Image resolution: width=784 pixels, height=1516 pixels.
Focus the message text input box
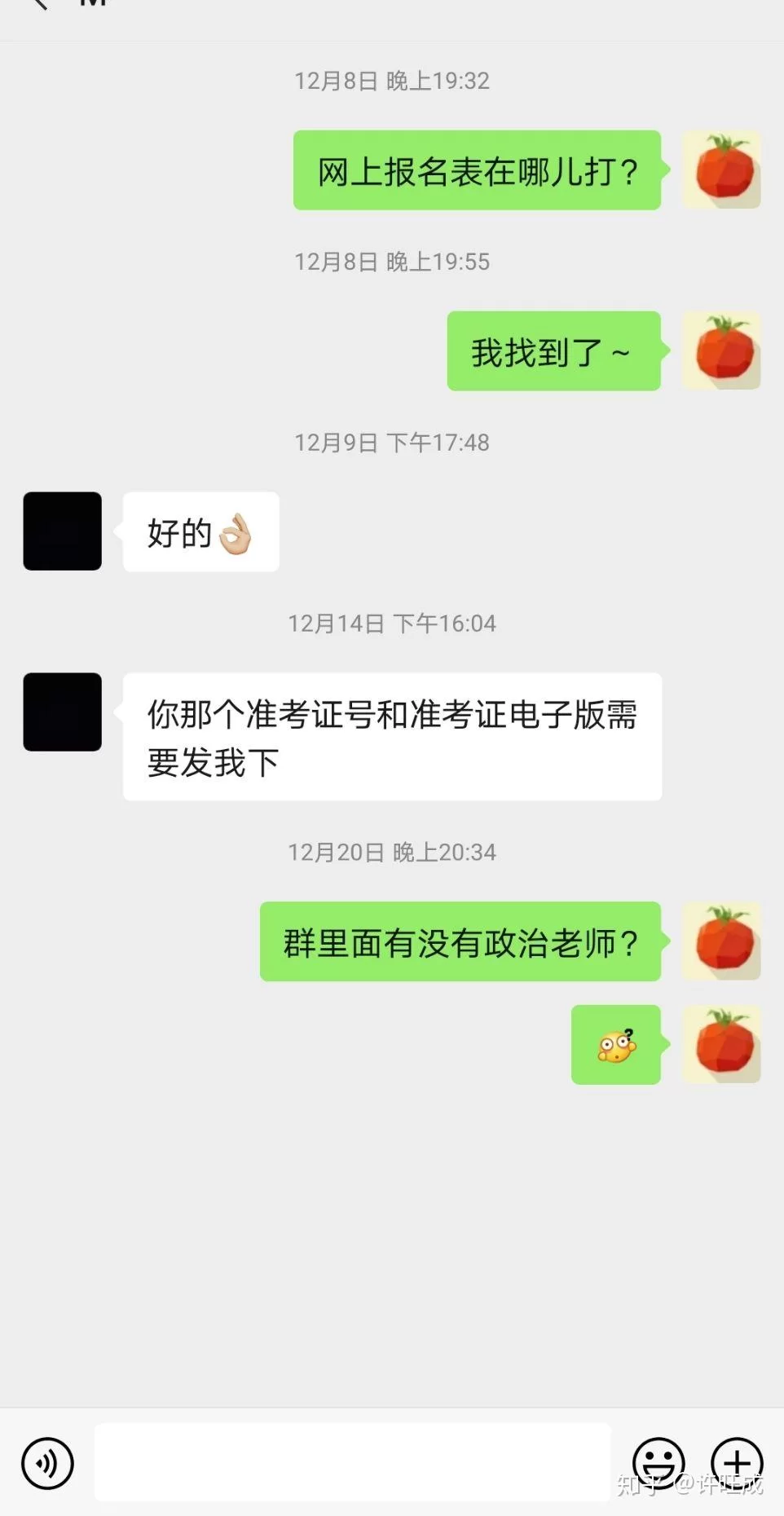(352, 1462)
